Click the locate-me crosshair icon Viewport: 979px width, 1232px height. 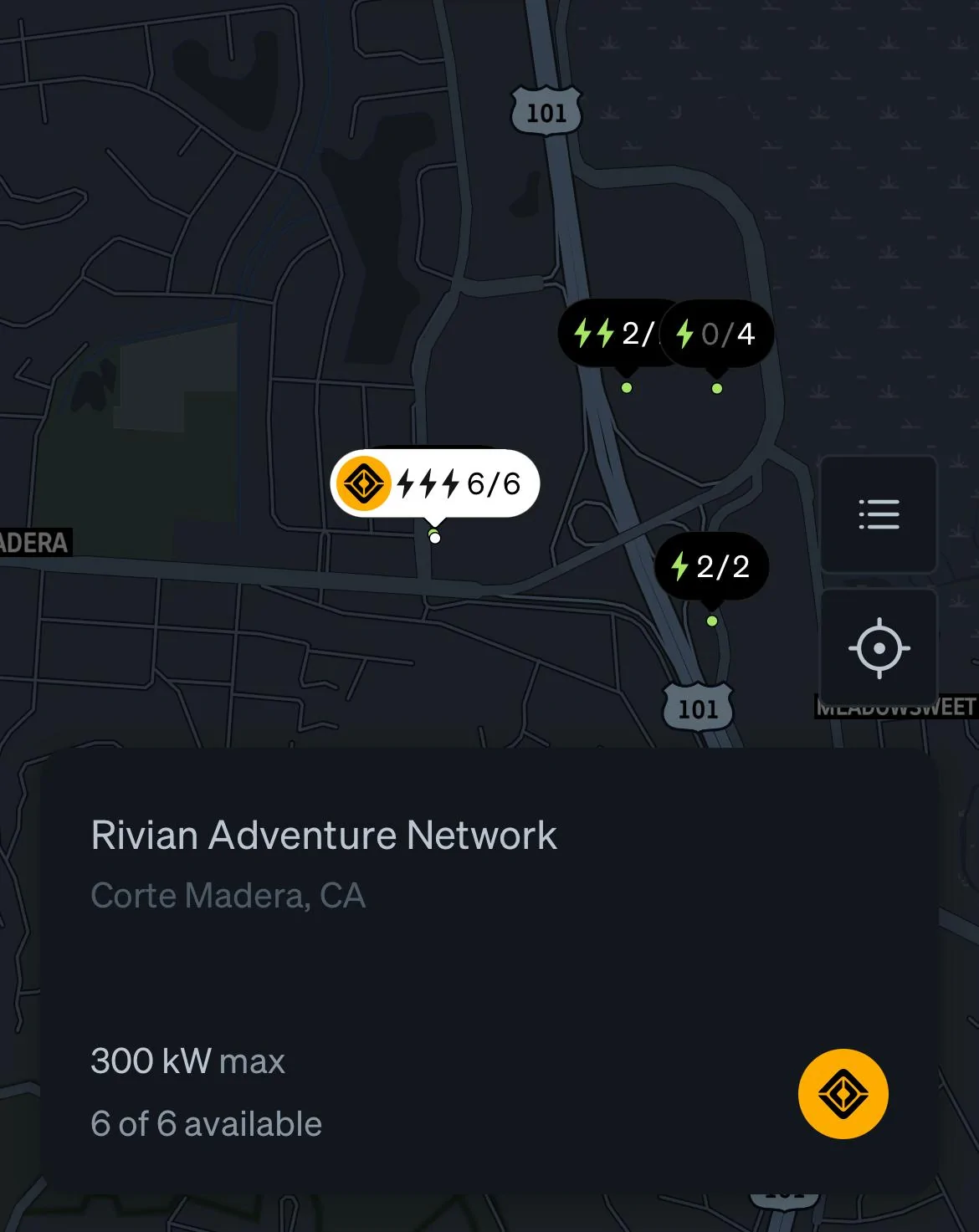tap(879, 647)
